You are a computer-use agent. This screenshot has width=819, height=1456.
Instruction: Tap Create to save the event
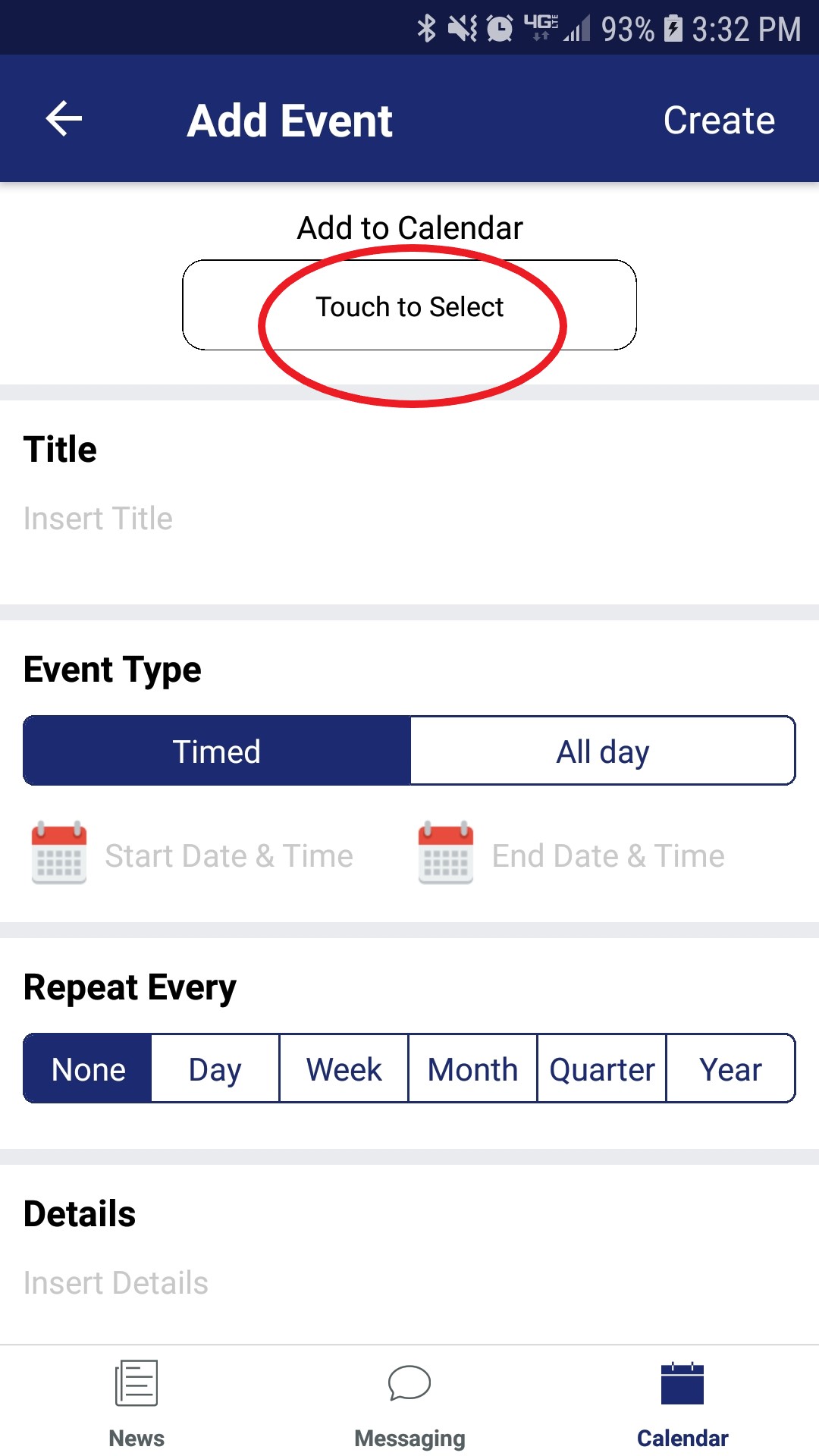(719, 120)
